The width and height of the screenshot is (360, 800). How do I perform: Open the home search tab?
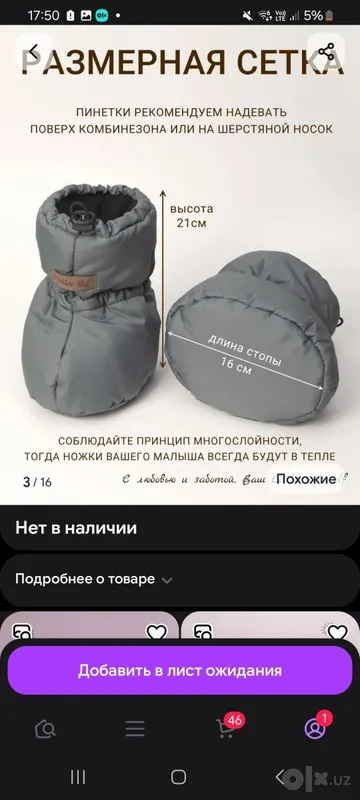(45, 729)
